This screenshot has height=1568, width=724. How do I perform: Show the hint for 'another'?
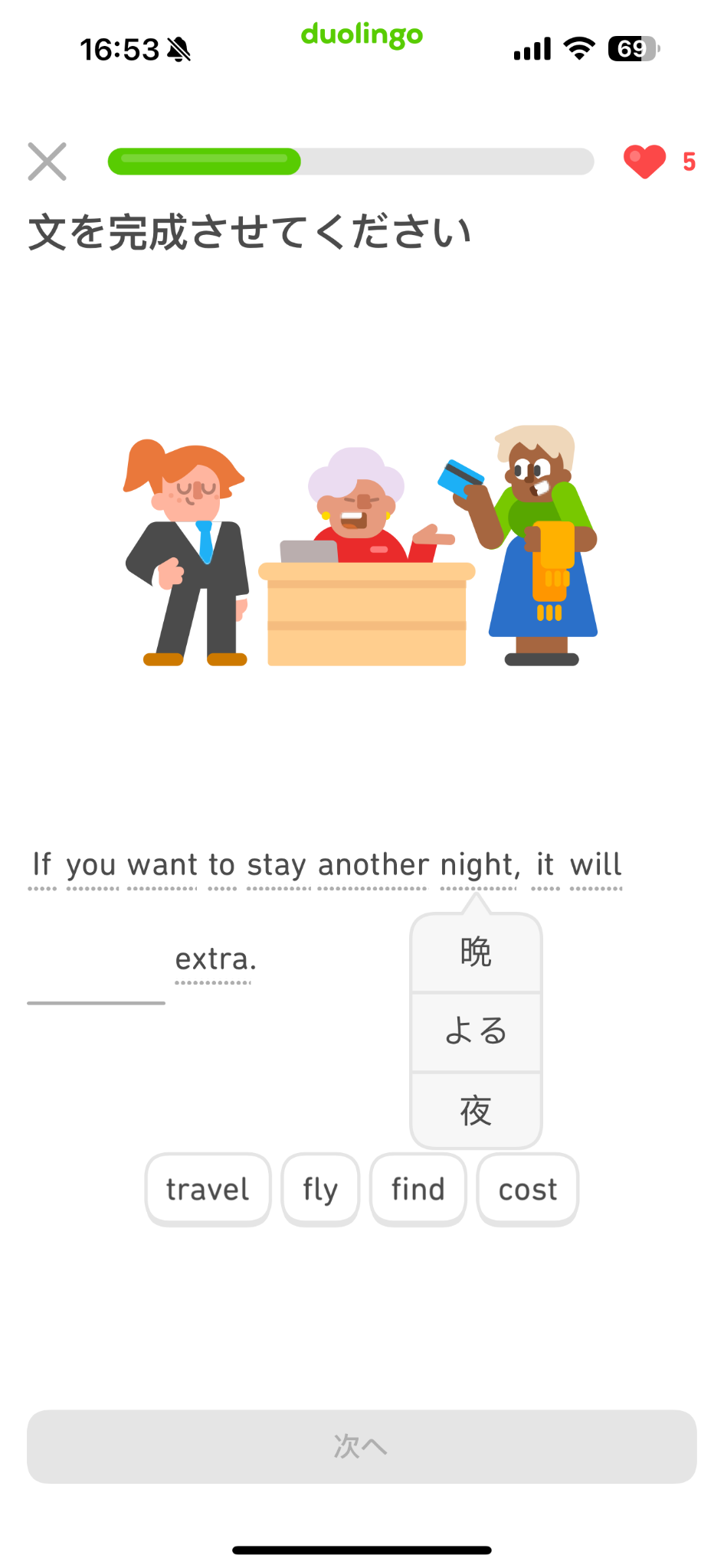pos(373,865)
